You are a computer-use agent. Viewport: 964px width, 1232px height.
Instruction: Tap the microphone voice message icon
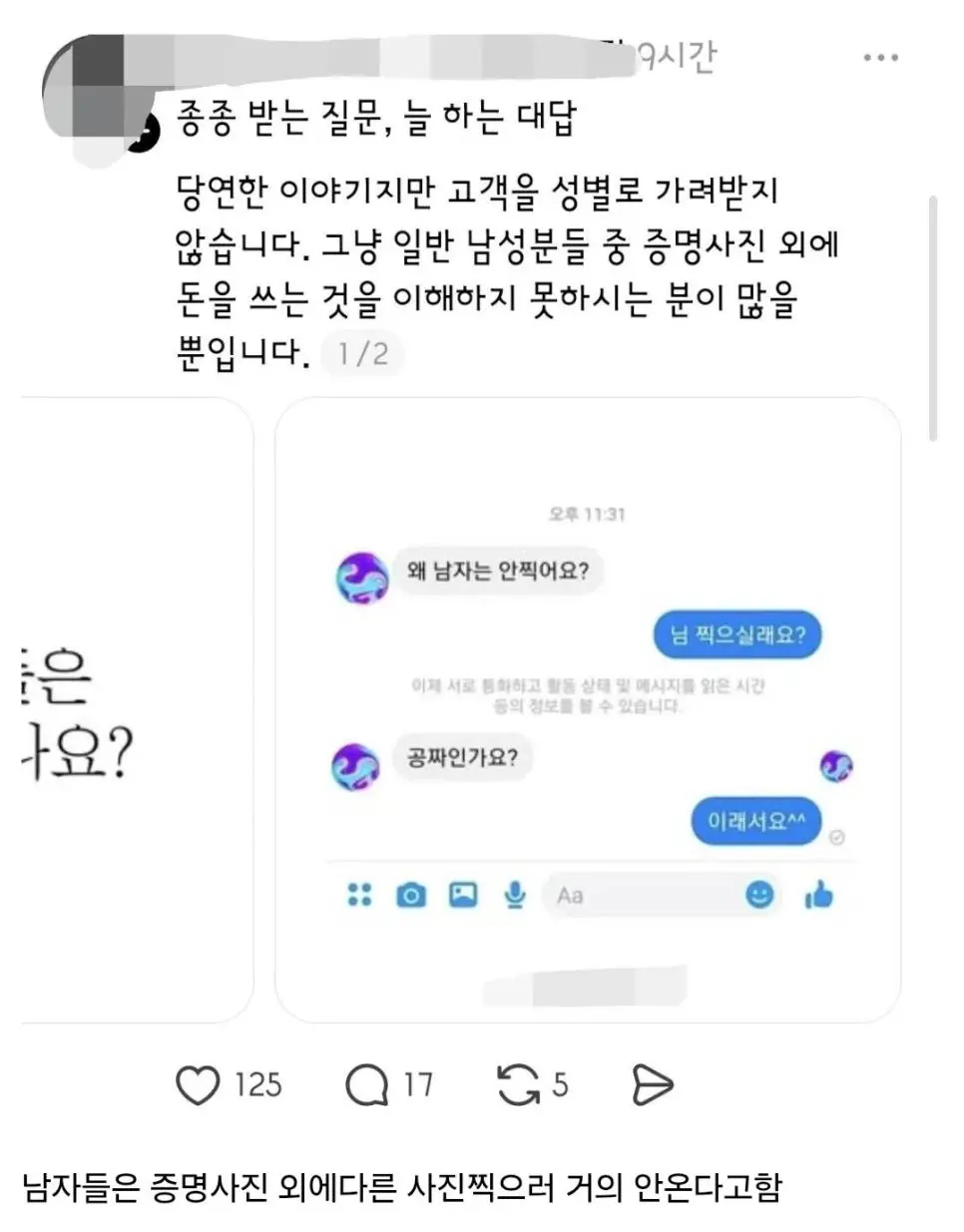click(x=513, y=896)
